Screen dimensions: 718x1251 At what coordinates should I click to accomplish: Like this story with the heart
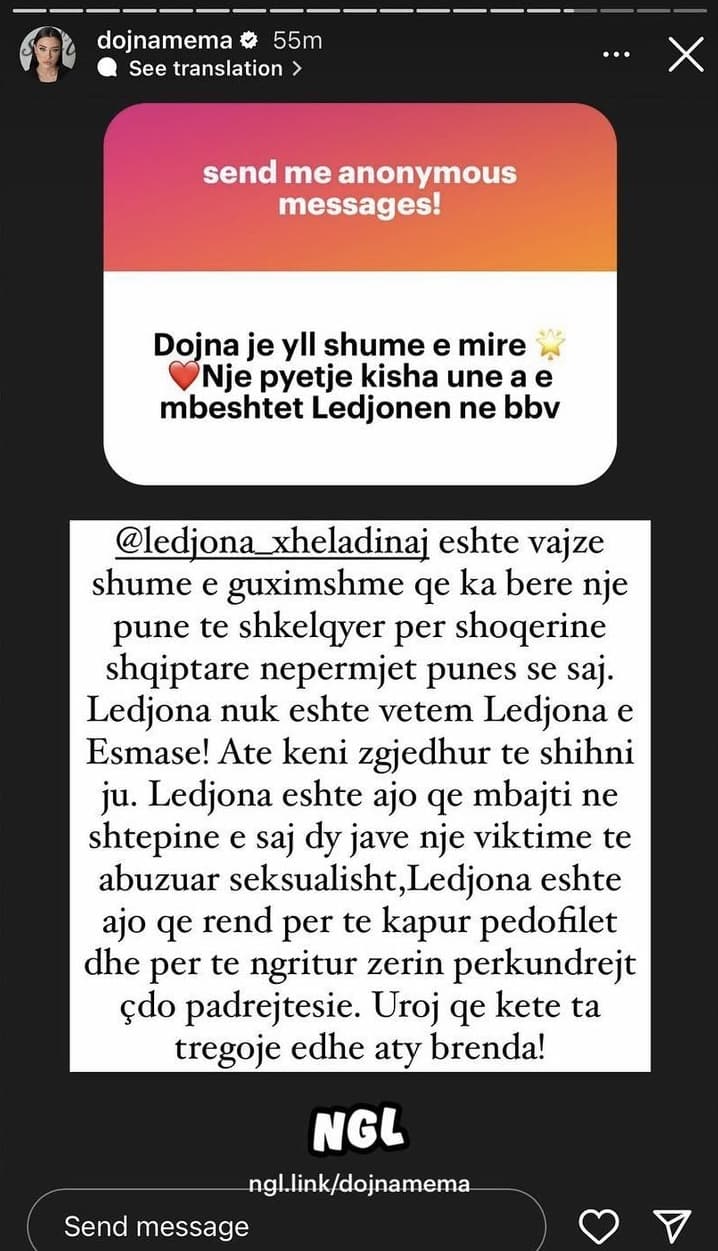(600, 1226)
